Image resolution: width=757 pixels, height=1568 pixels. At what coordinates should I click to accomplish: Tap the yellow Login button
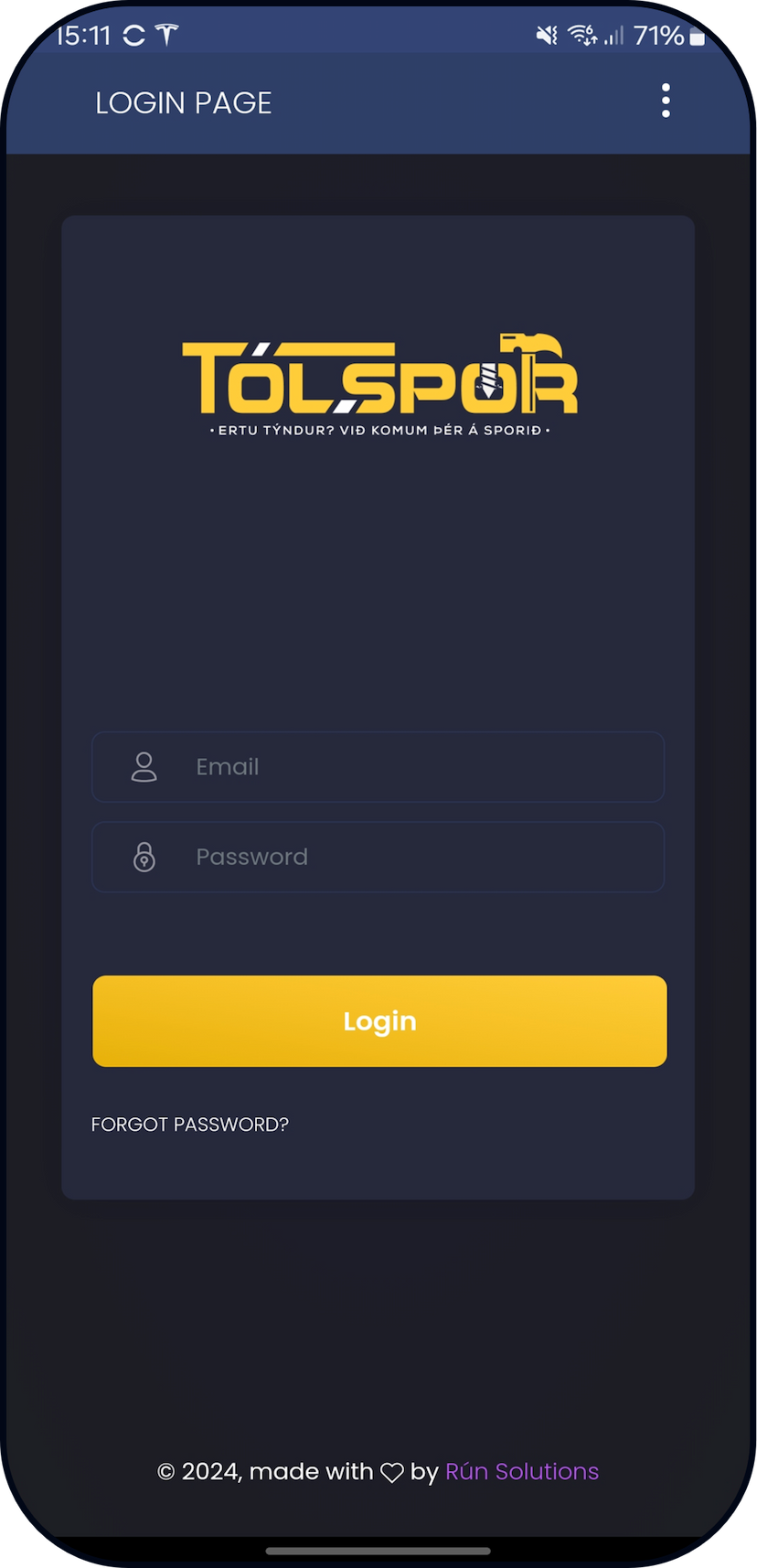click(x=379, y=1021)
